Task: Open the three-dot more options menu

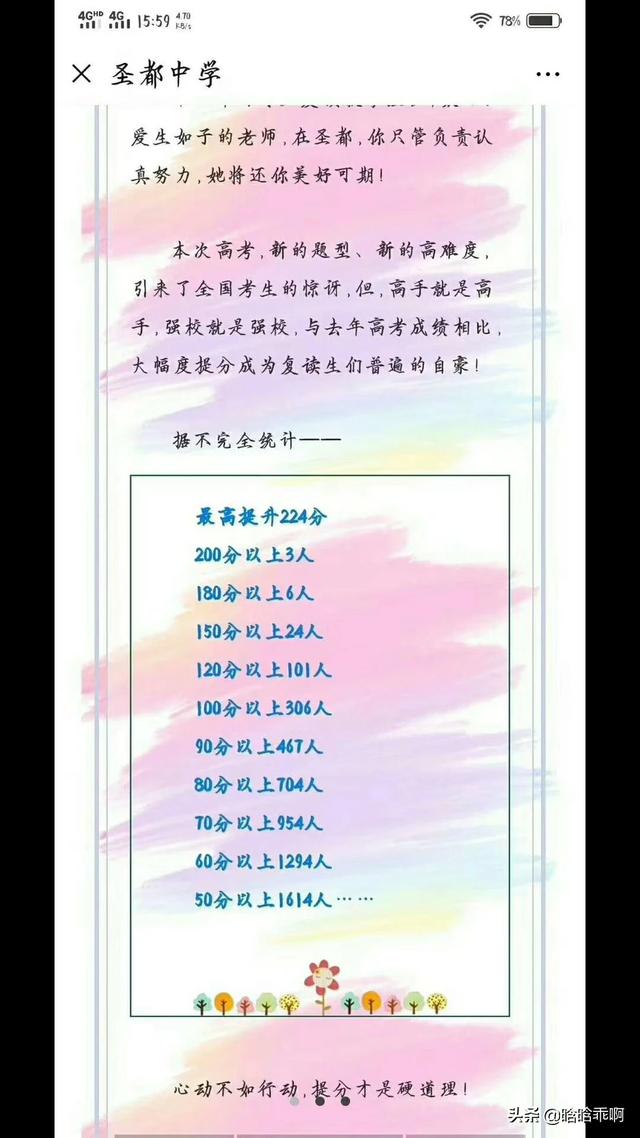Action: [548, 74]
